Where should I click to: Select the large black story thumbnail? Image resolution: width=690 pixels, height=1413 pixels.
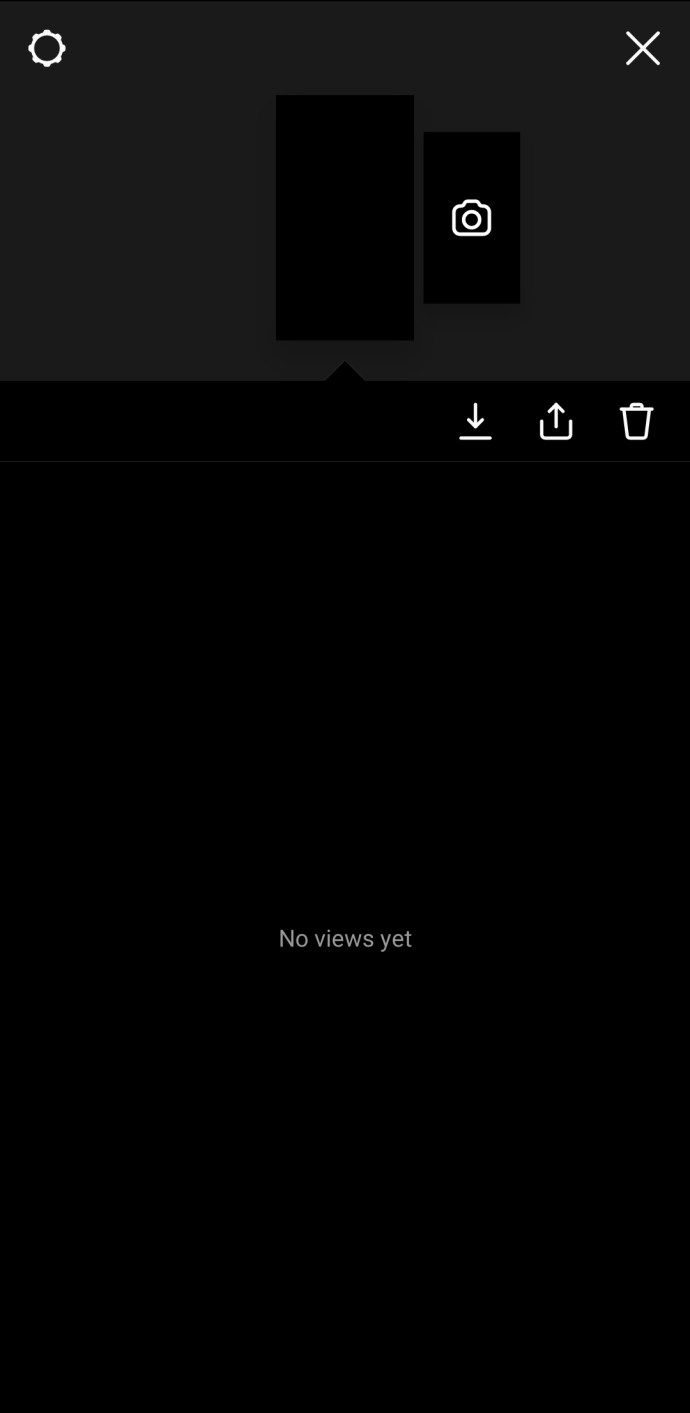coord(345,218)
